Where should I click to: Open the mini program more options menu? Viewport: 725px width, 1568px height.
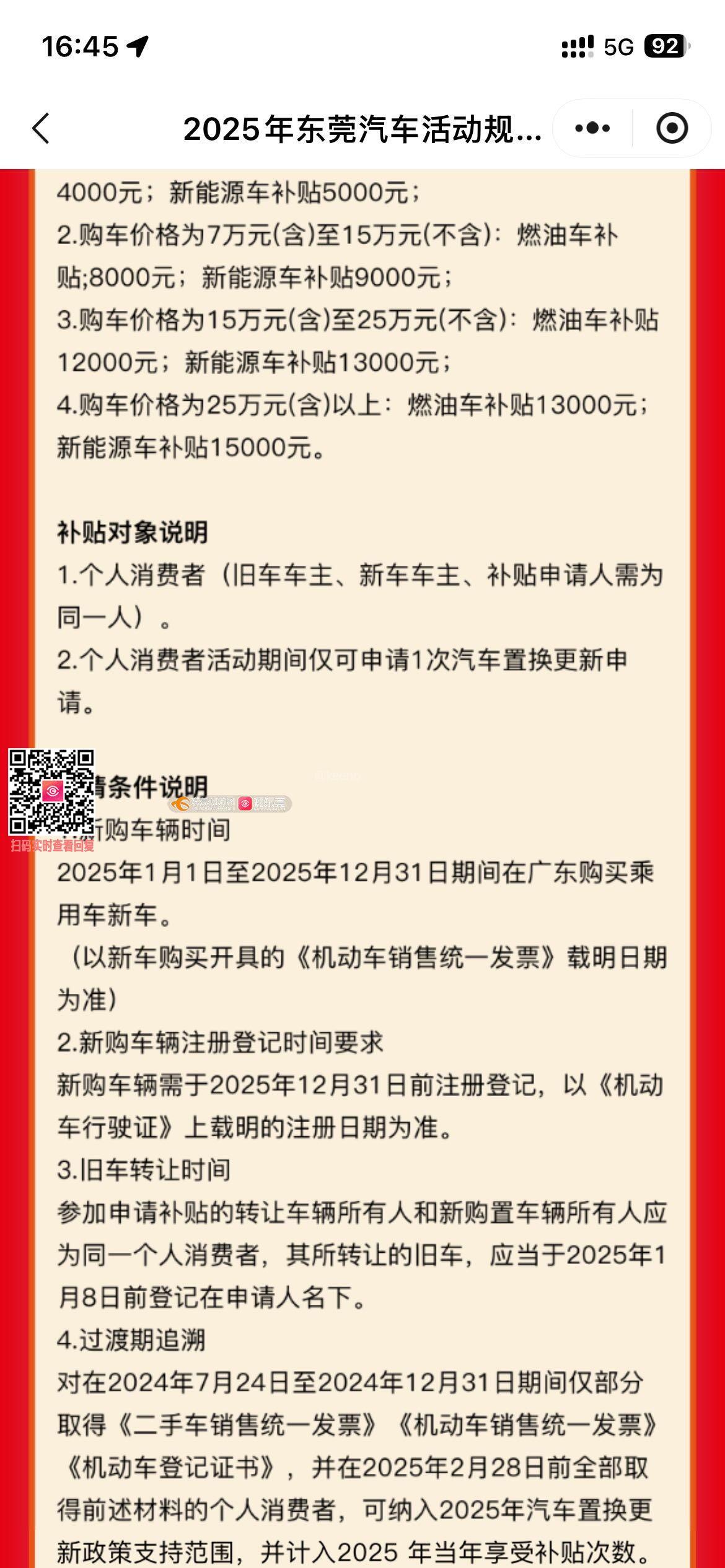[x=592, y=128]
